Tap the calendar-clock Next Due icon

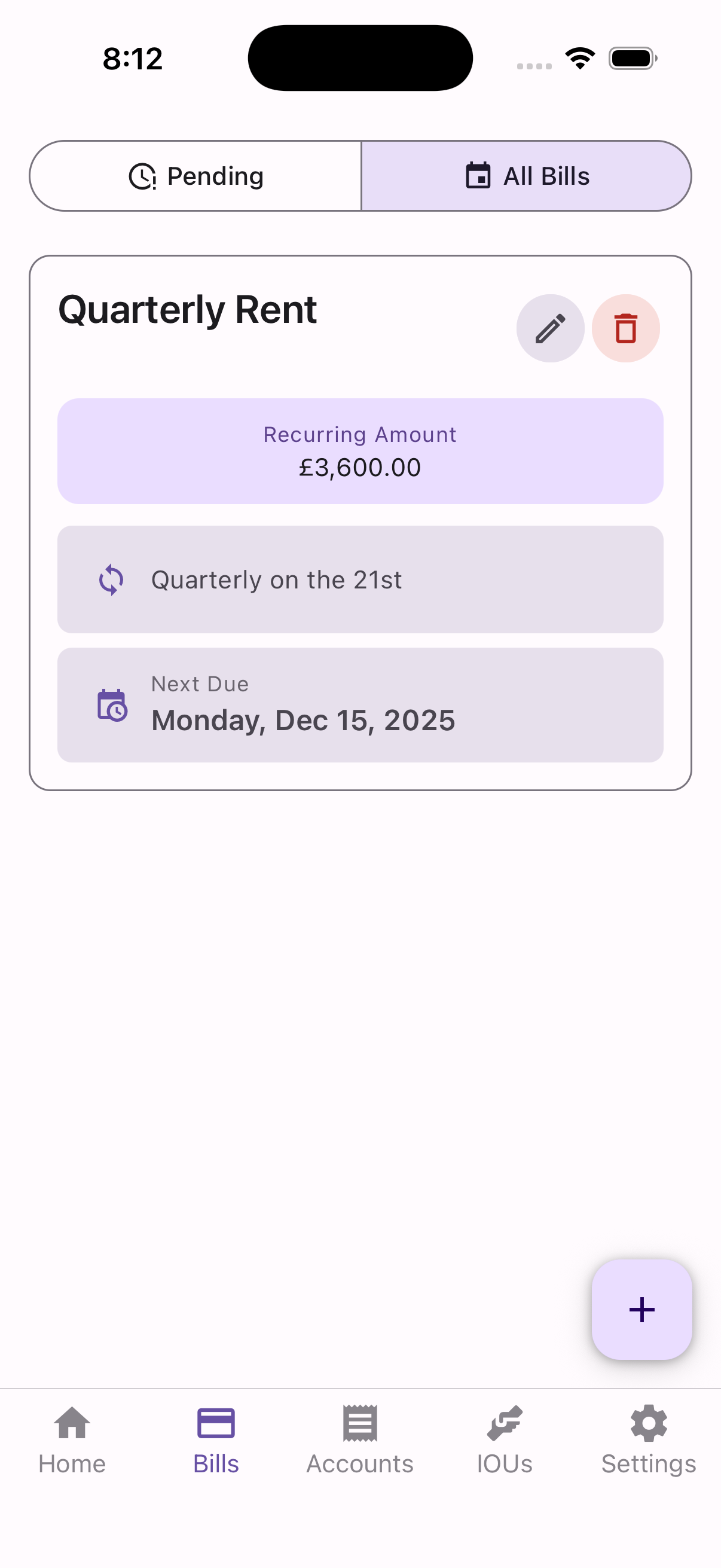[111, 706]
